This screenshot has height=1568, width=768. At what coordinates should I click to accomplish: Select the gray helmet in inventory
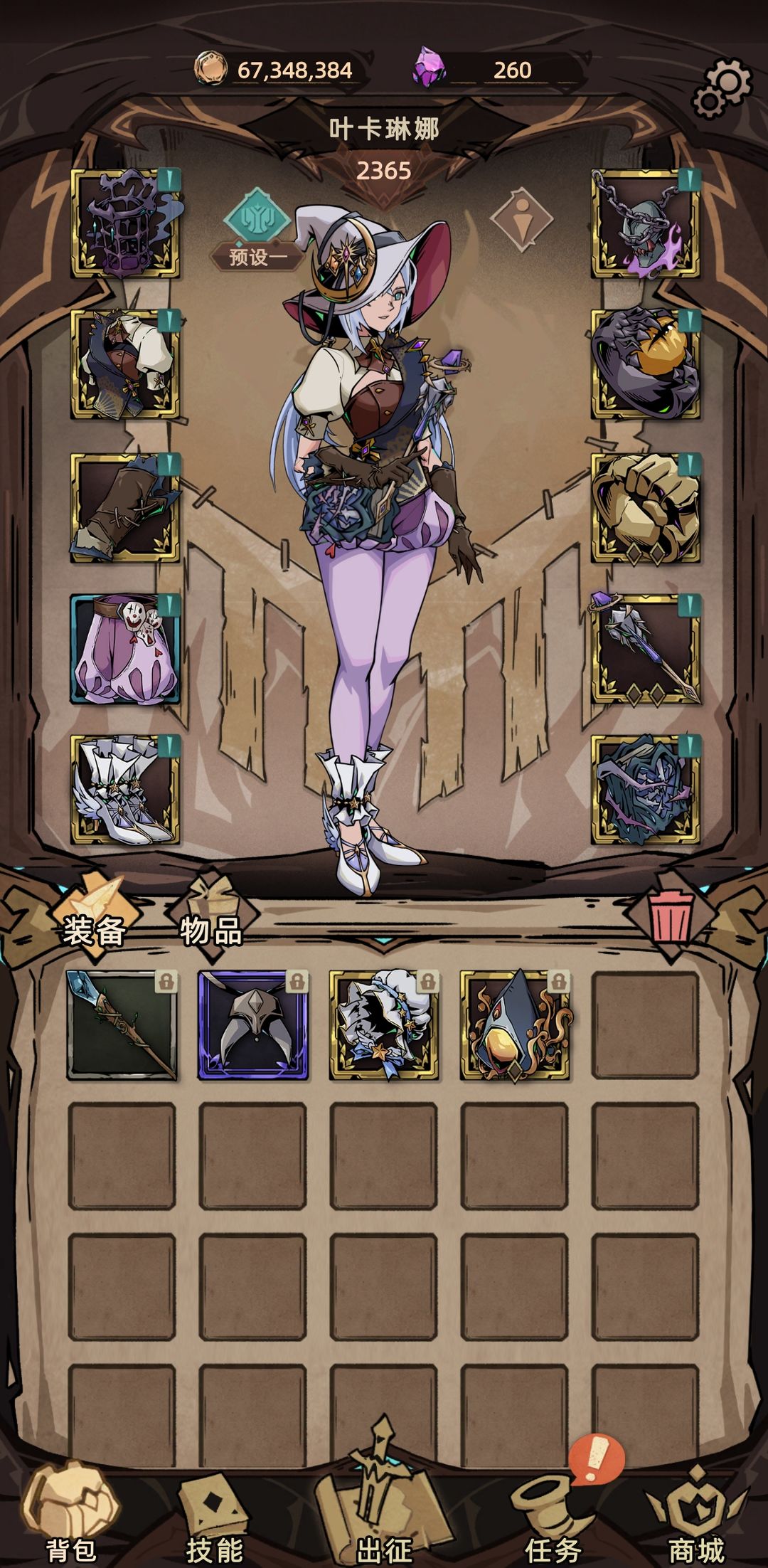tap(252, 1025)
